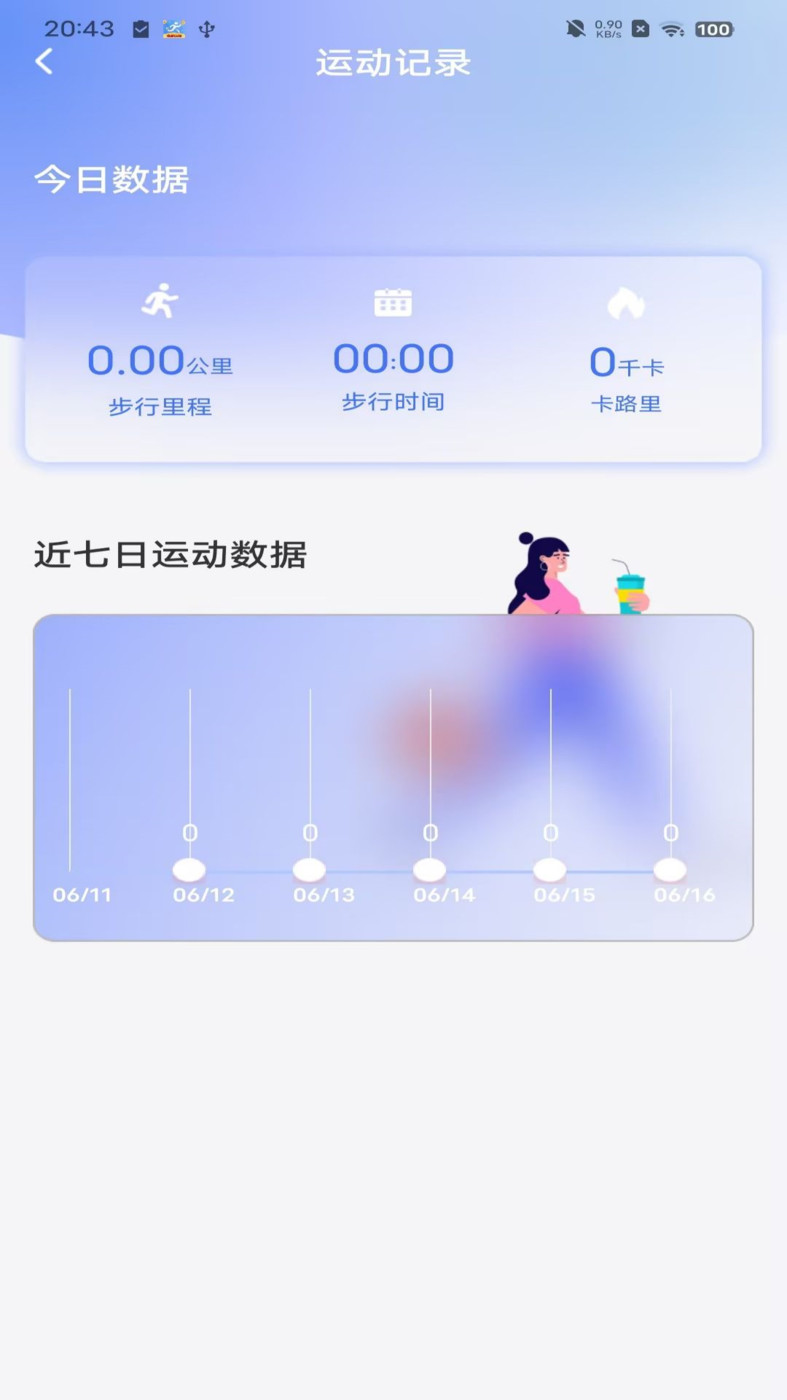Click the muted notifications bell icon

pyautogui.click(x=575, y=28)
